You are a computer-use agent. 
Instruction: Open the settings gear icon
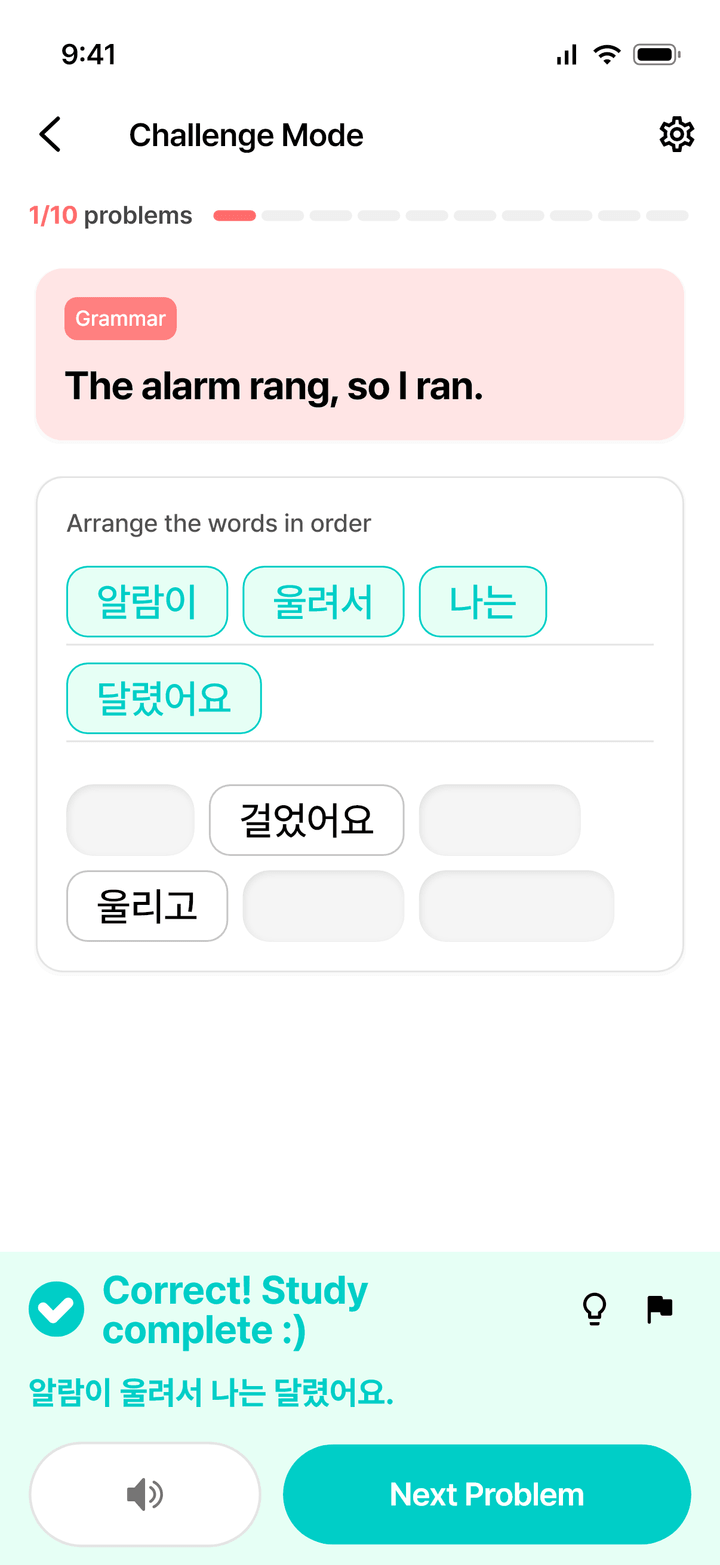(x=677, y=135)
